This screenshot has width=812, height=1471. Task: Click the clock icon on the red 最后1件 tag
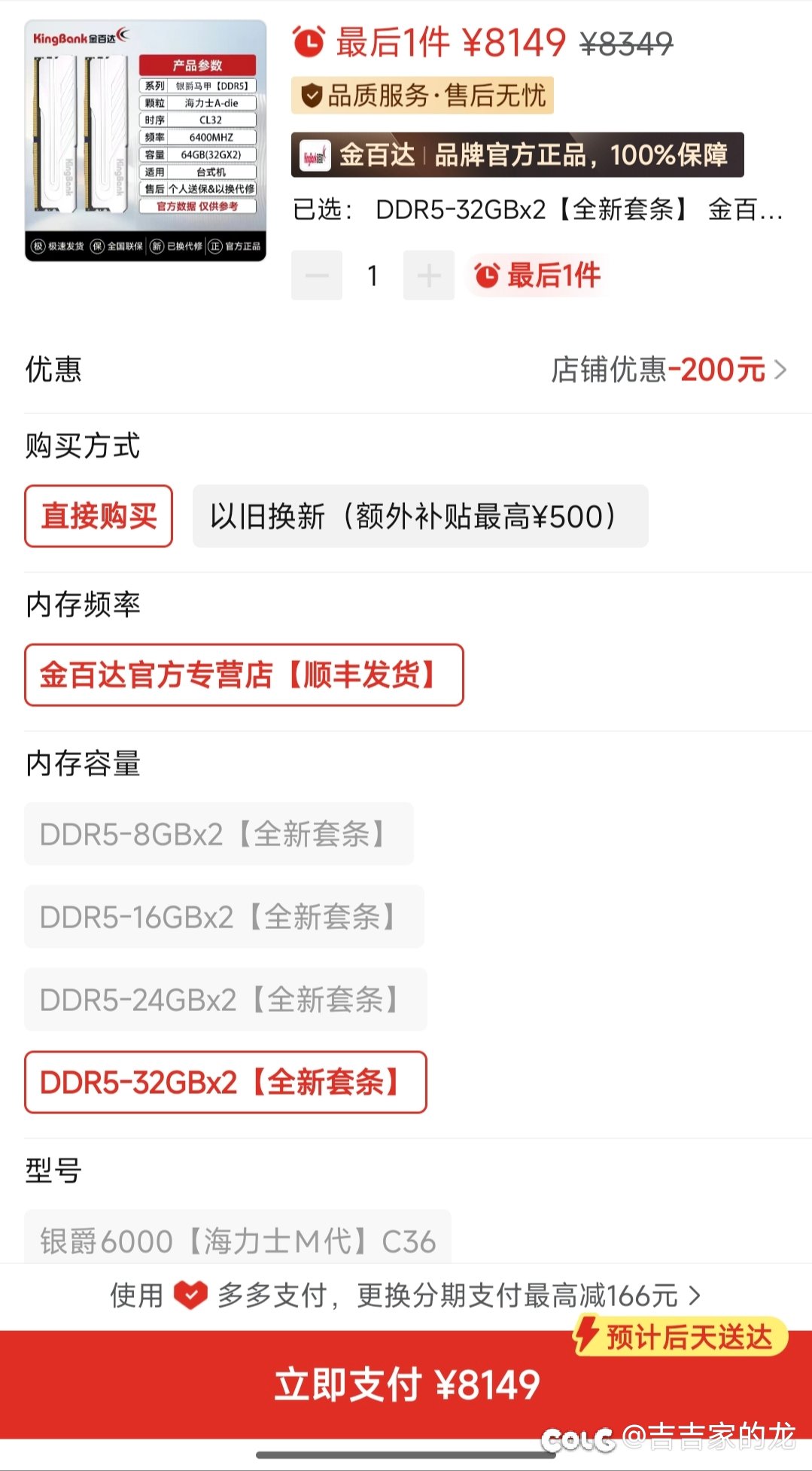tap(488, 276)
